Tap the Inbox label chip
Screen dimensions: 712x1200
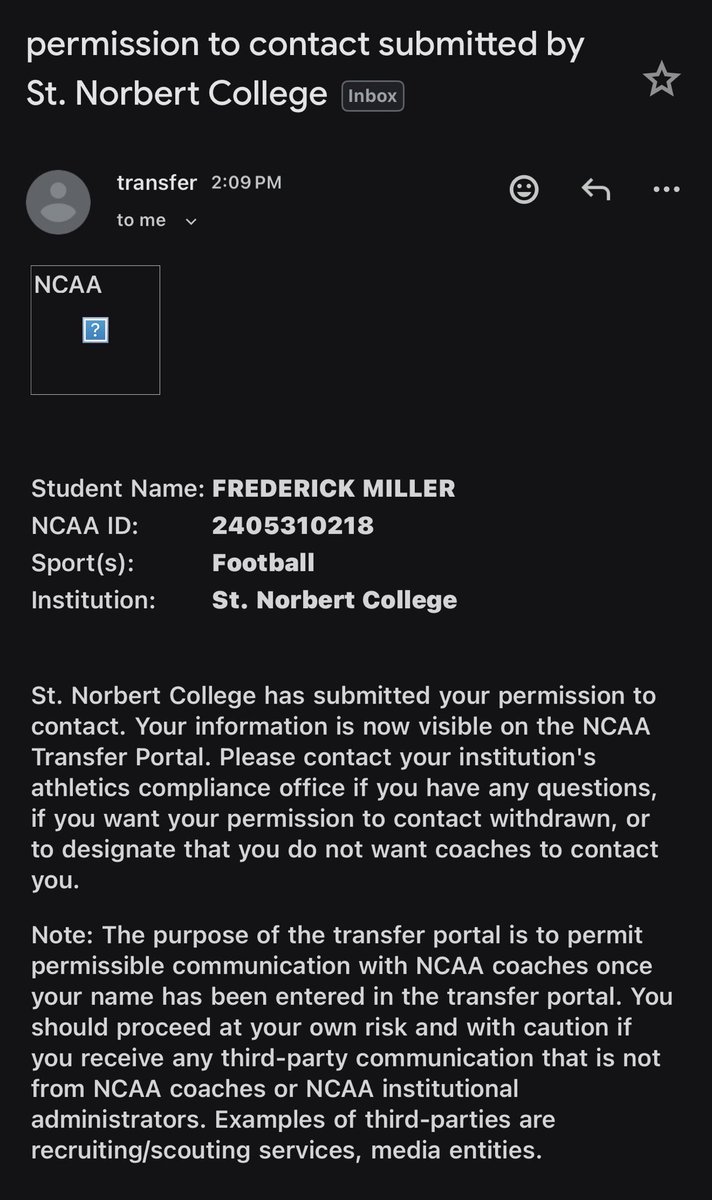[x=373, y=97]
